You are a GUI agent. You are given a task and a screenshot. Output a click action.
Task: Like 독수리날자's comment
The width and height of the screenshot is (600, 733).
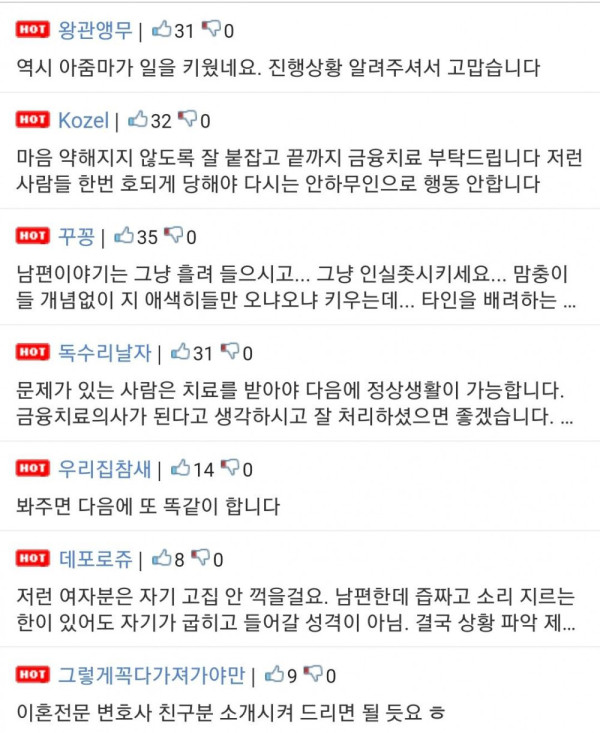181,352
